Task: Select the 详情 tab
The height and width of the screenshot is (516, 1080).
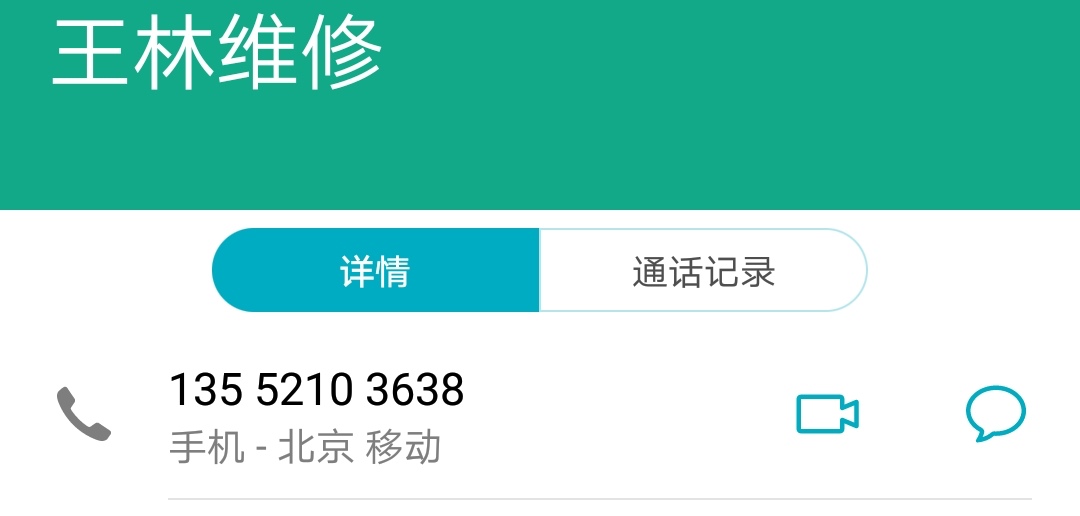Action: click(375, 271)
